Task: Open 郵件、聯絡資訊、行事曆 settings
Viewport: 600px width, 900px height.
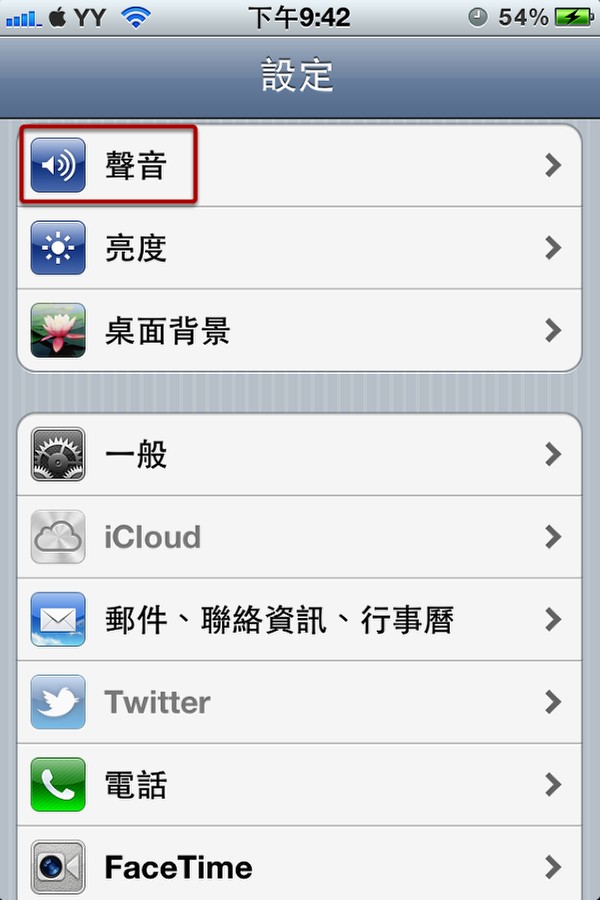Action: [x=300, y=620]
